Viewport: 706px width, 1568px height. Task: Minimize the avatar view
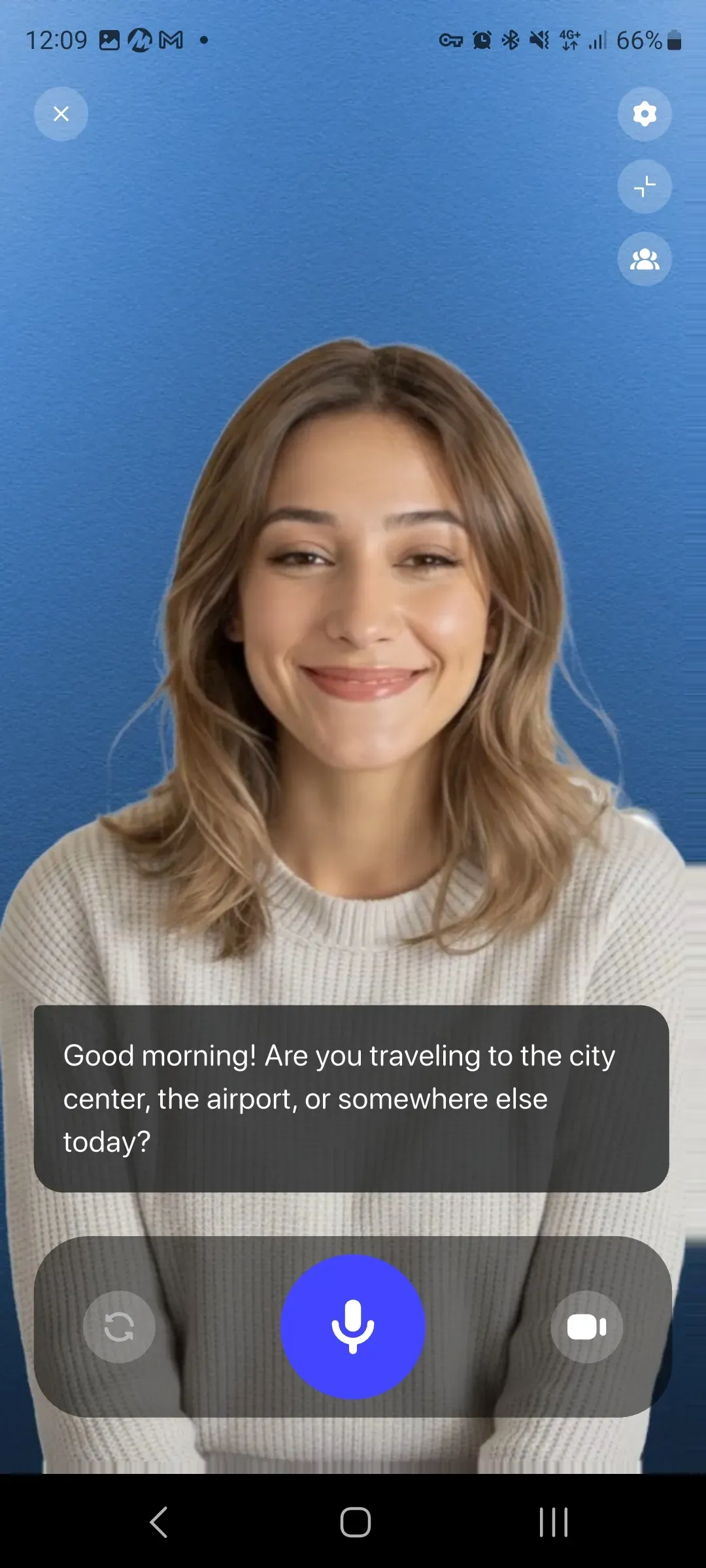point(645,187)
